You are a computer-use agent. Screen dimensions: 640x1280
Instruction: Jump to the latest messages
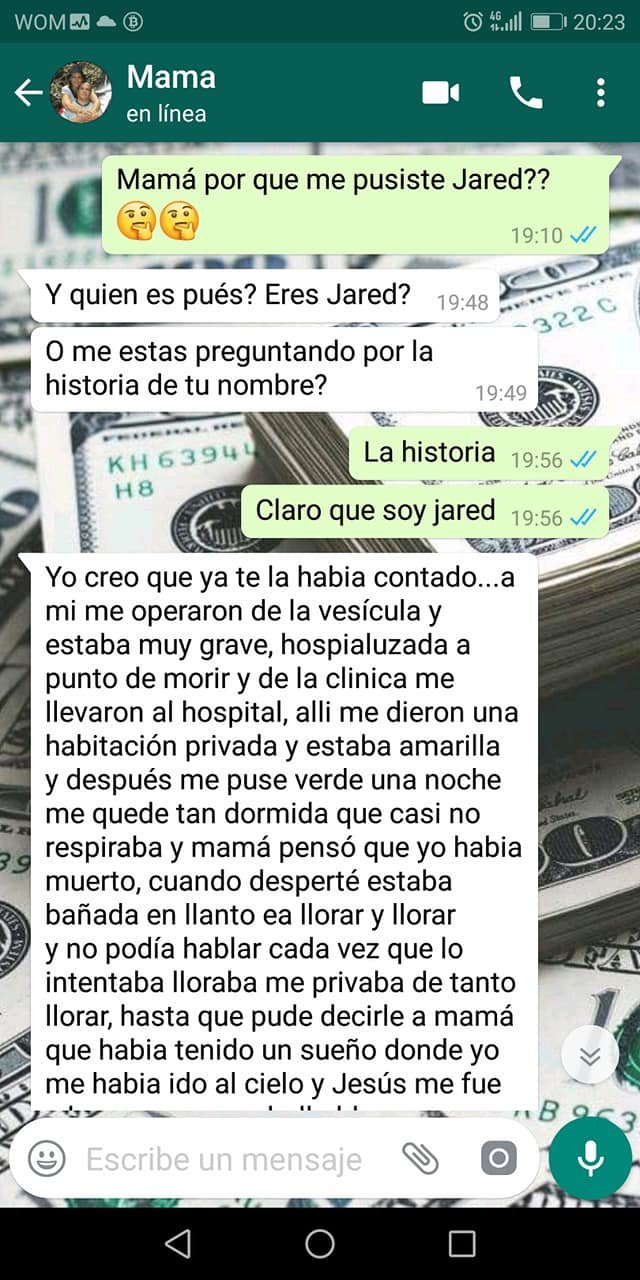590,1056
